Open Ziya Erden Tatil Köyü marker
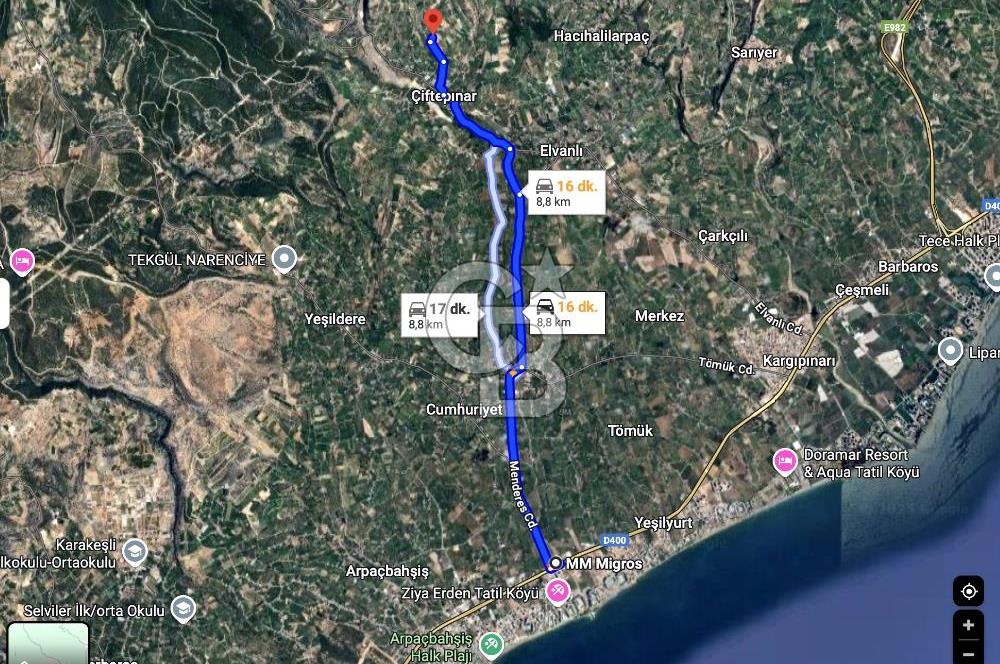 (x=558, y=591)
